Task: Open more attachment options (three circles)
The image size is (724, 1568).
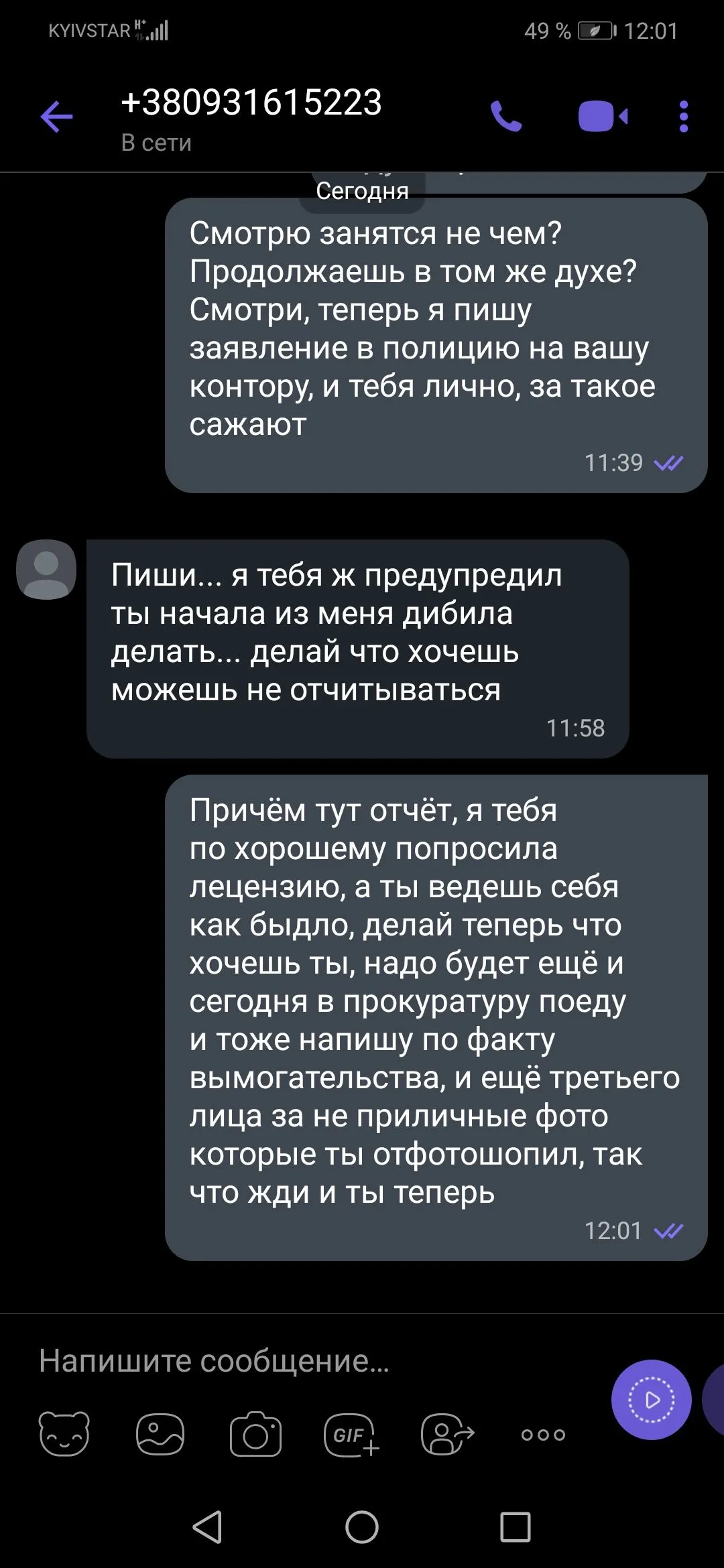Action: tap(543, 1435)
